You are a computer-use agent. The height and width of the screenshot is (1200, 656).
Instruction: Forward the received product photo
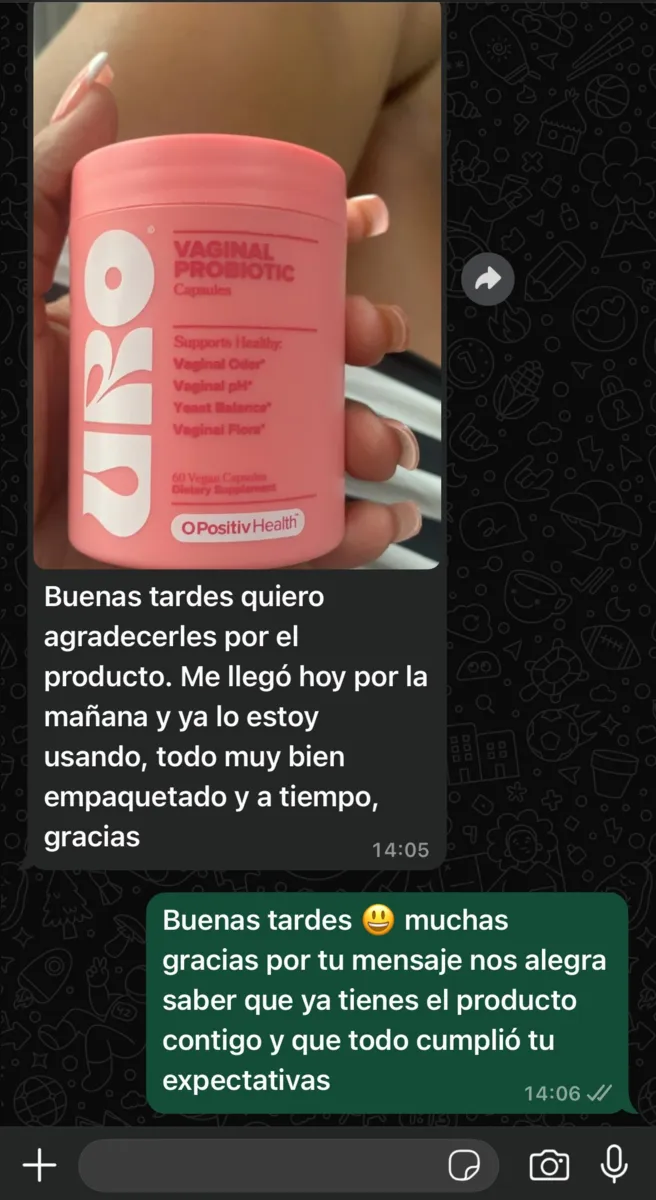[x=487, y=281]
